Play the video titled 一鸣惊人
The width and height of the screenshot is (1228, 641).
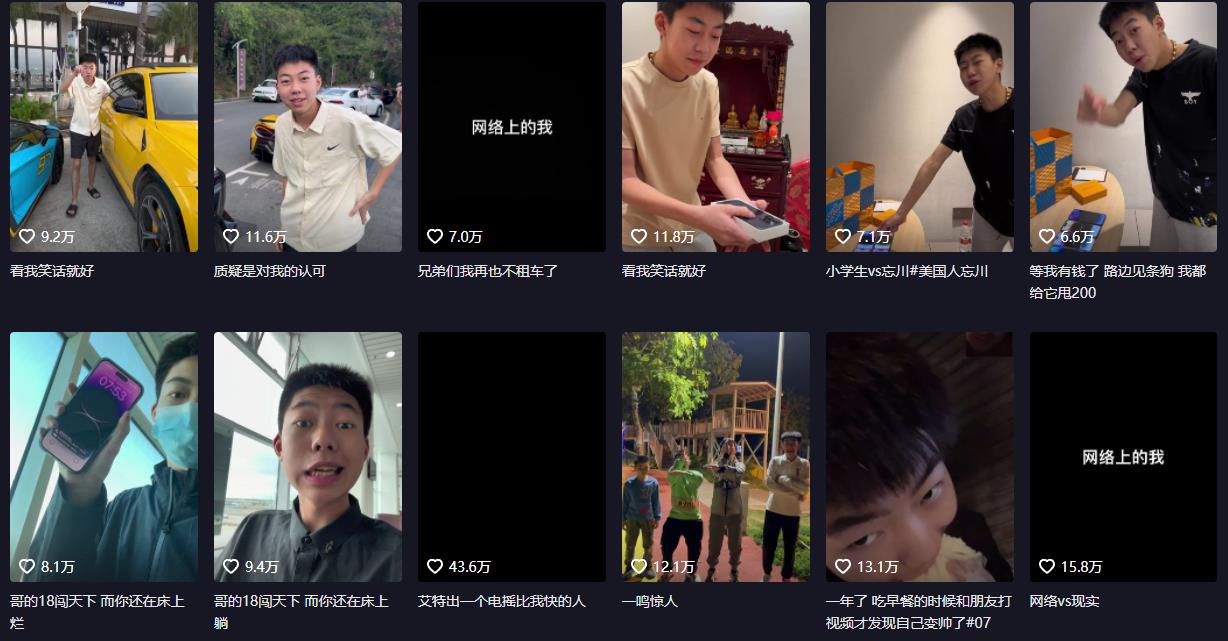pos(715,457)
